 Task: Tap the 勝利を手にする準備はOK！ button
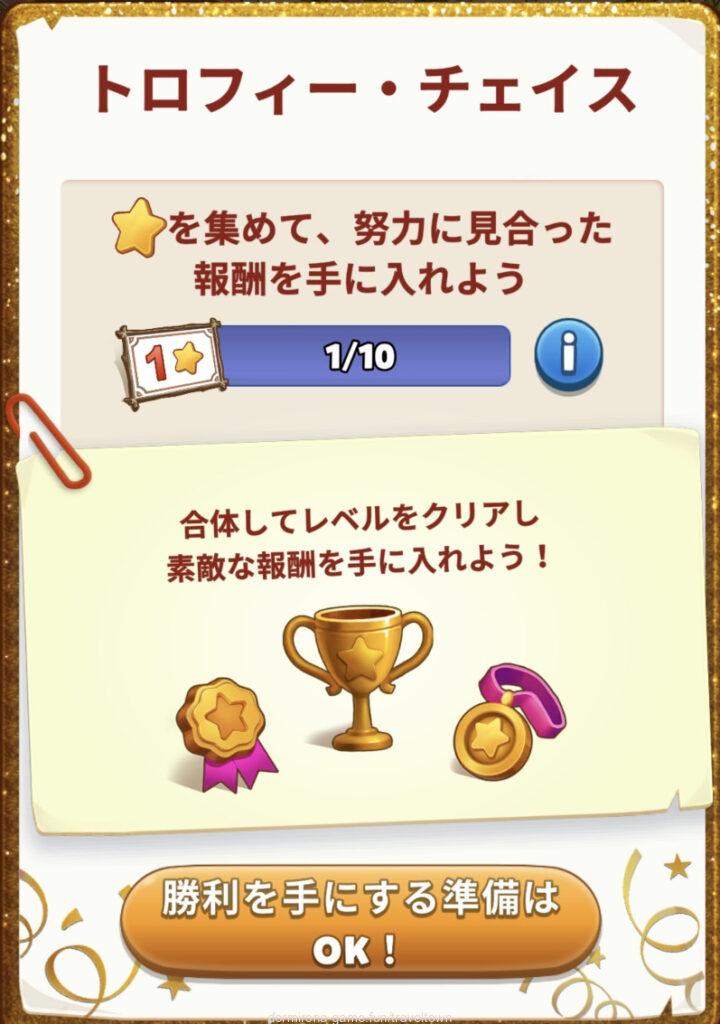click(361, 922)
